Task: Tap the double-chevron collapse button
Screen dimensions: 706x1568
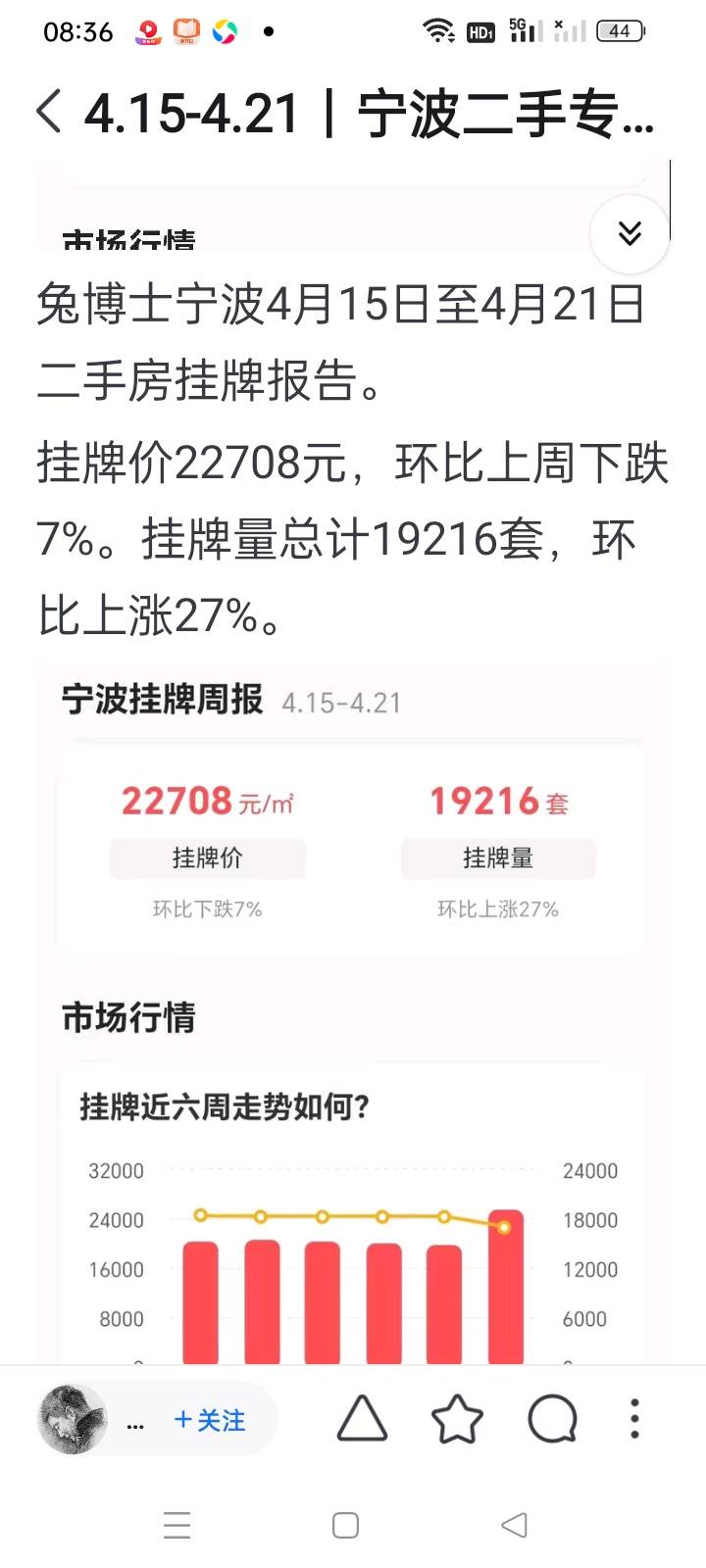Action: click(x=630, y=233)
